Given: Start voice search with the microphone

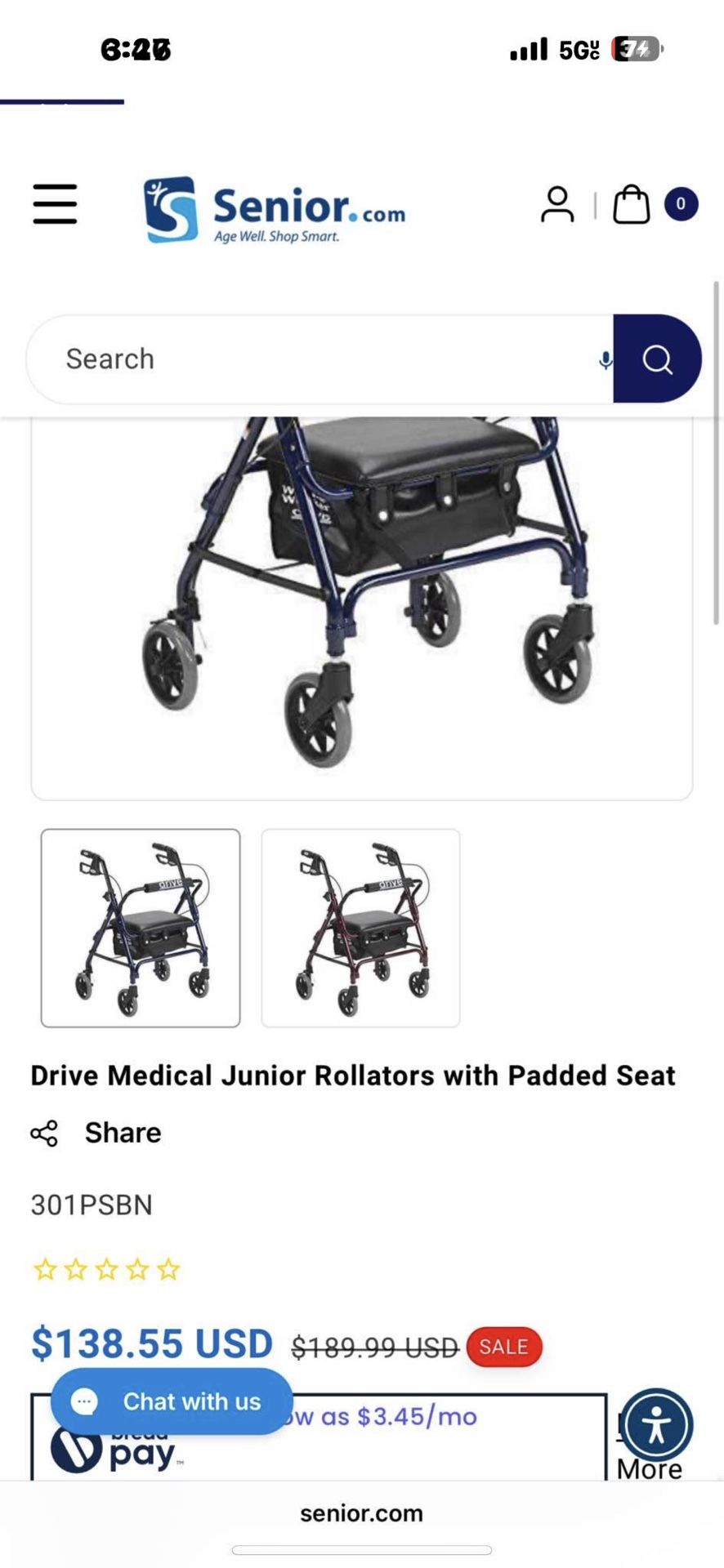Looking at the screenshot, I should coord(605,359).
